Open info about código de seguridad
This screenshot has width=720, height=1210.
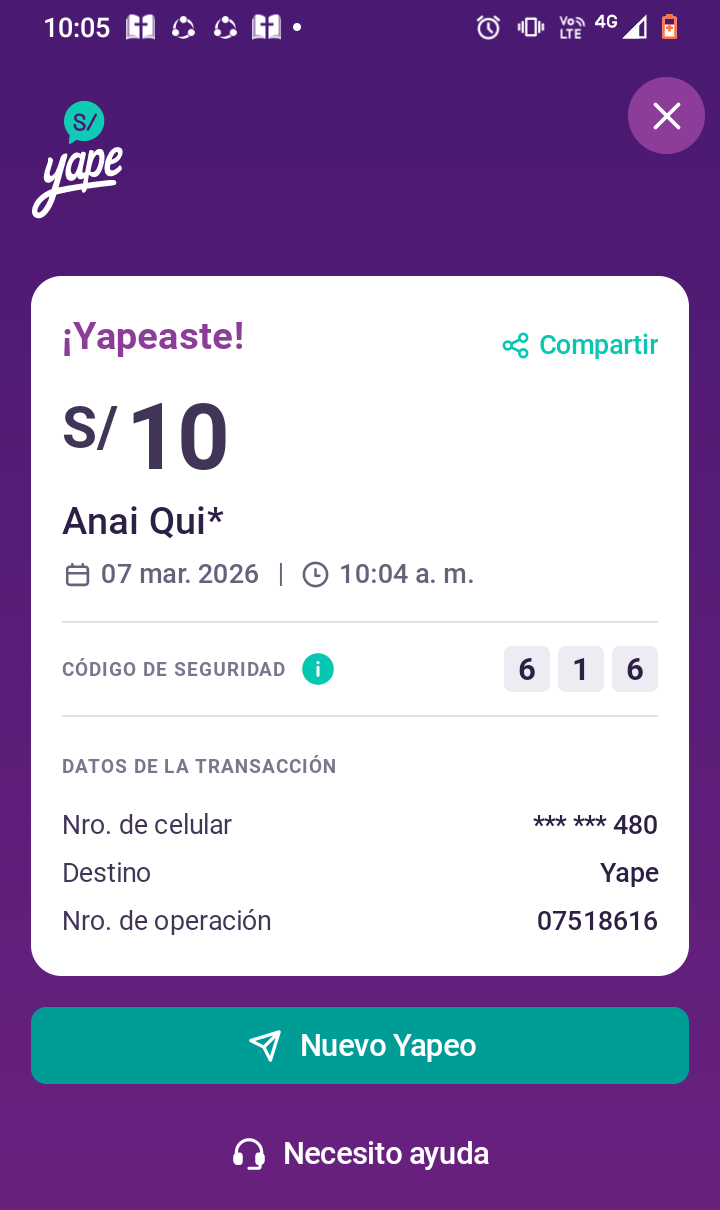[x=318, y=669]
